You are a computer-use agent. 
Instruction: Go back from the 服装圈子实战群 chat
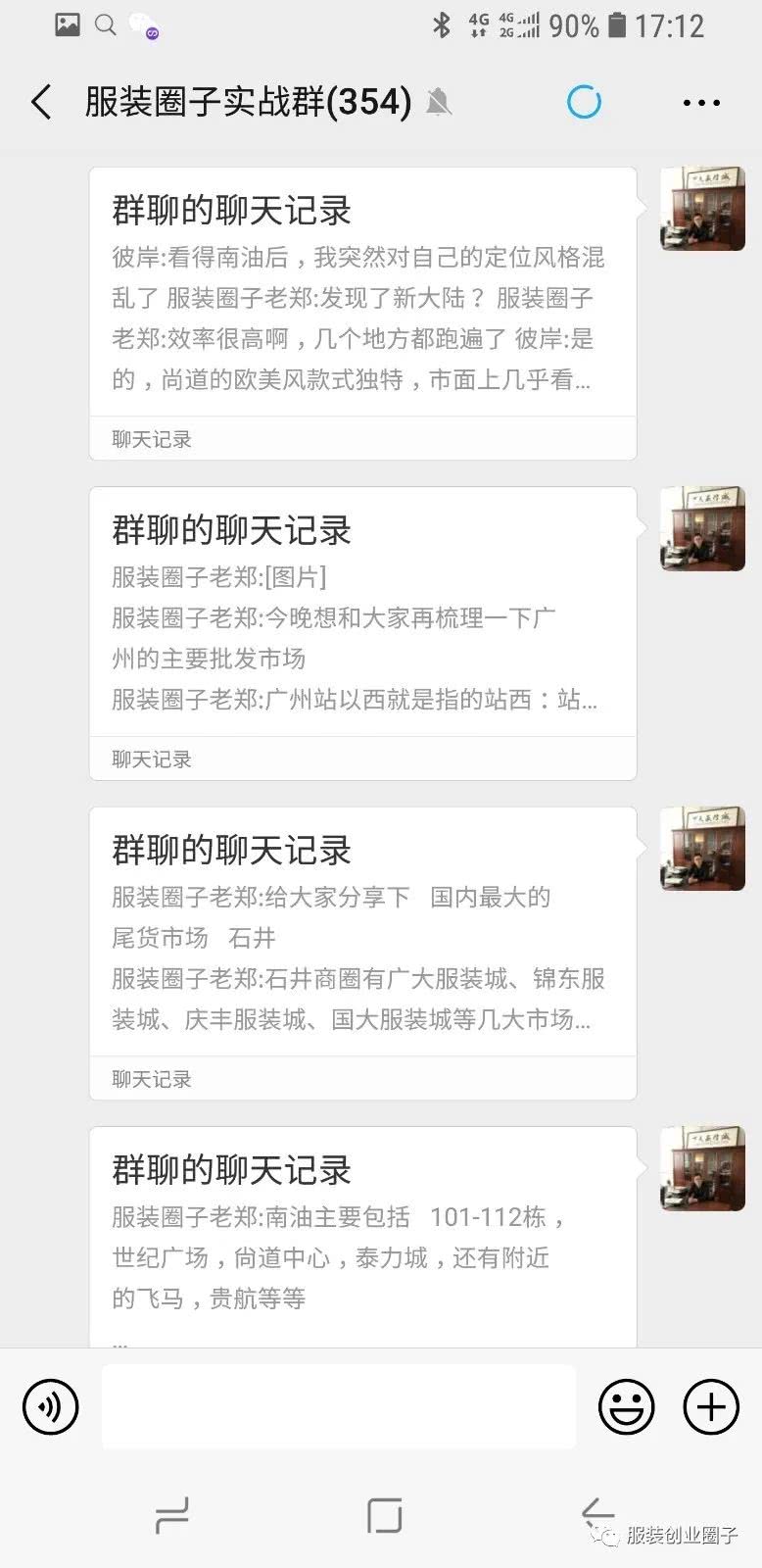tap(41, 102)
